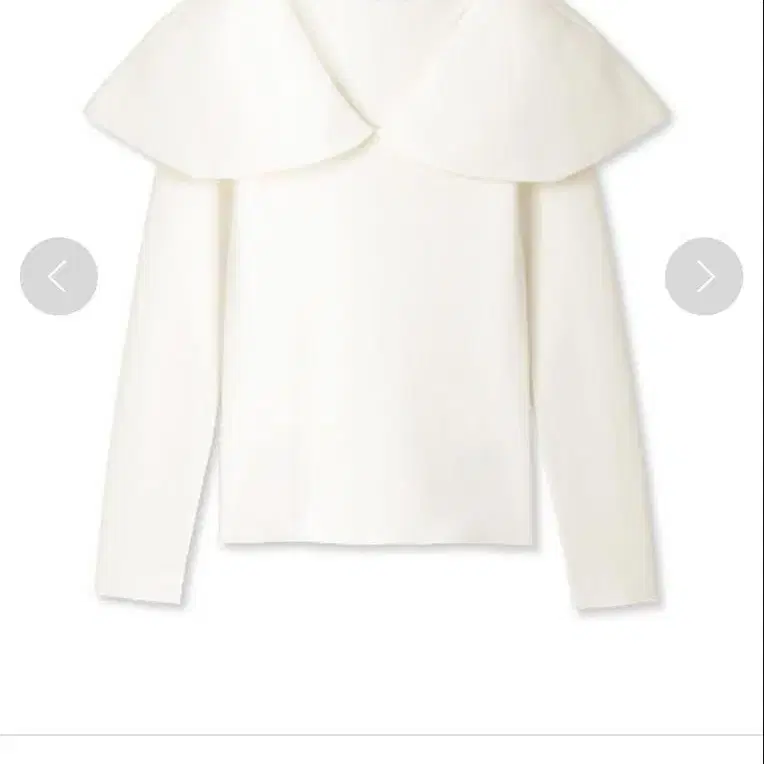This screenshot has width=764, height=764.
Task: Go to the previous product image
Action: (x=59, y=276)
